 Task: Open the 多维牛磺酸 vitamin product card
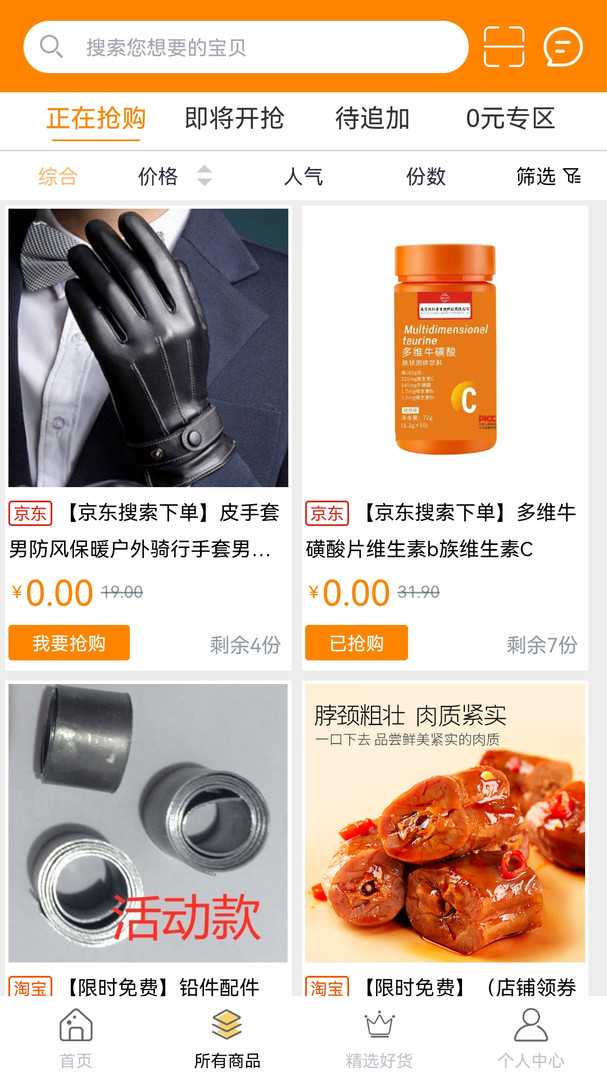pos(445,348)
